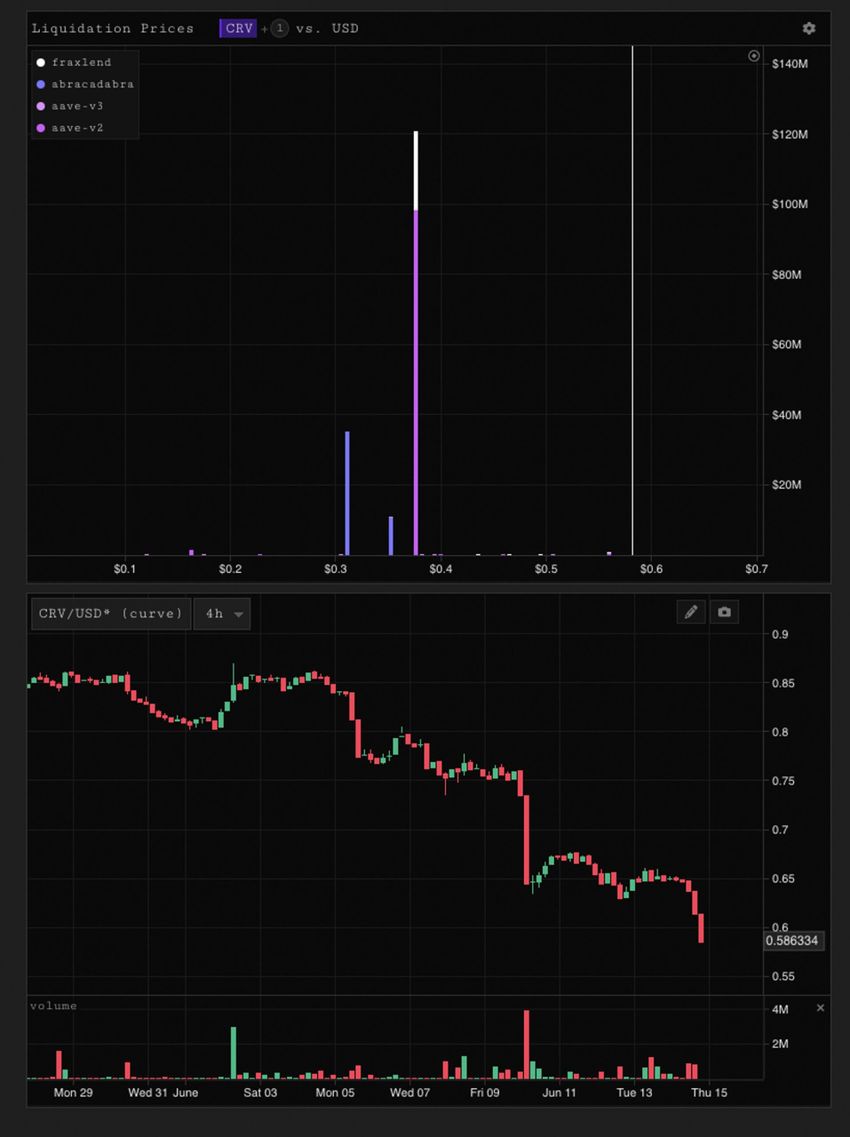Toggle abracadabra series in the legend
This screenshot has width=850, height=1137.
coord(91,84)
